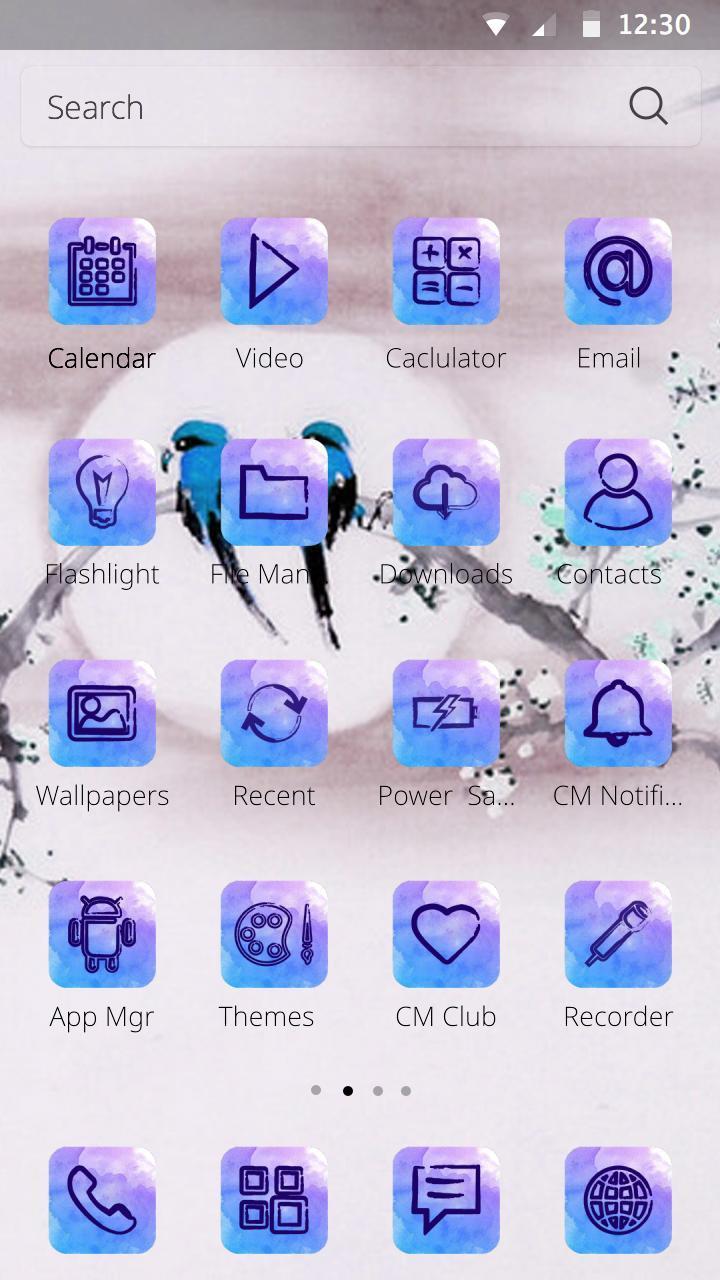This screenshot has height=1280, width=720.
Task: Open the App Manager
Action: coord(101,934)
